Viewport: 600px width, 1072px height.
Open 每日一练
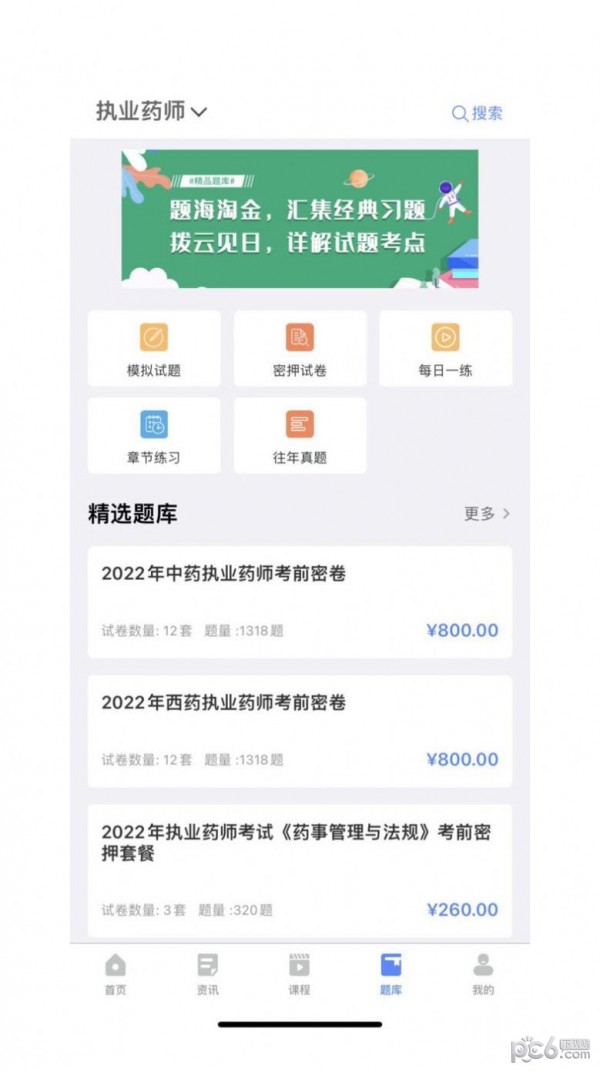pos(445,348)
